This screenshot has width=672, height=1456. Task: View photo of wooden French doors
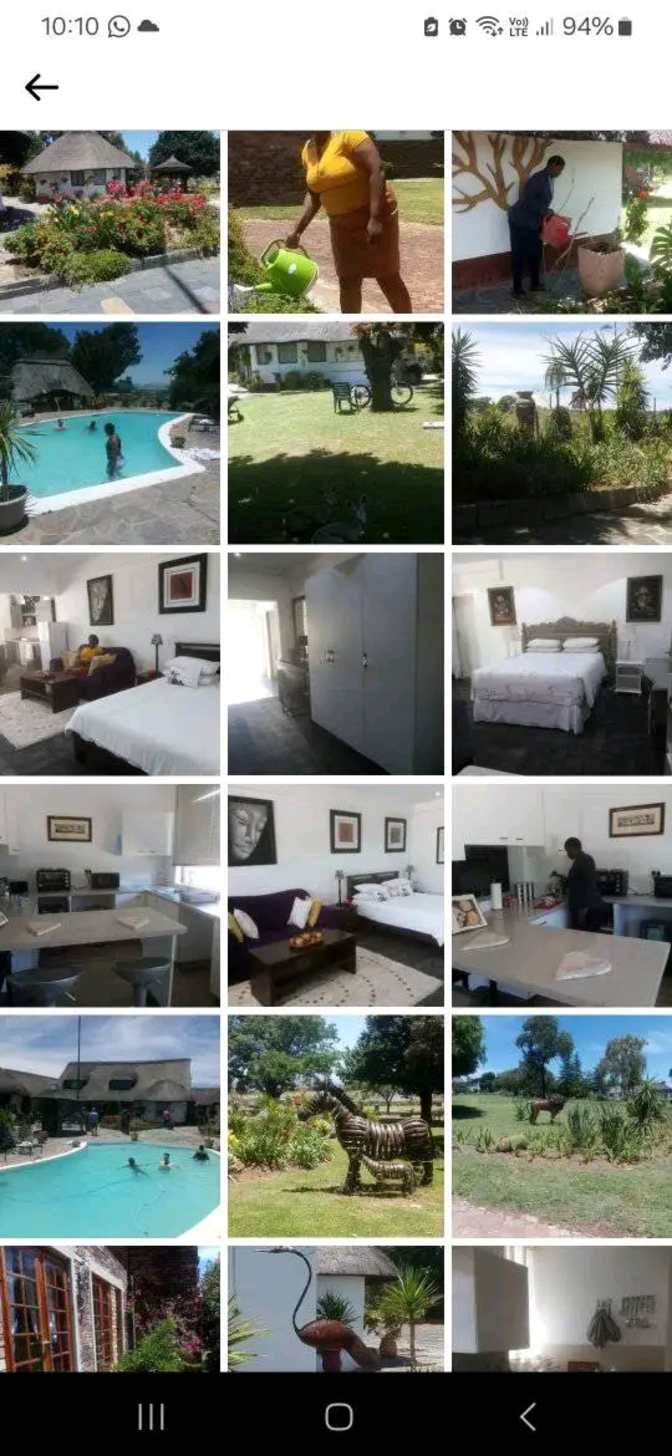point(110,1308)
